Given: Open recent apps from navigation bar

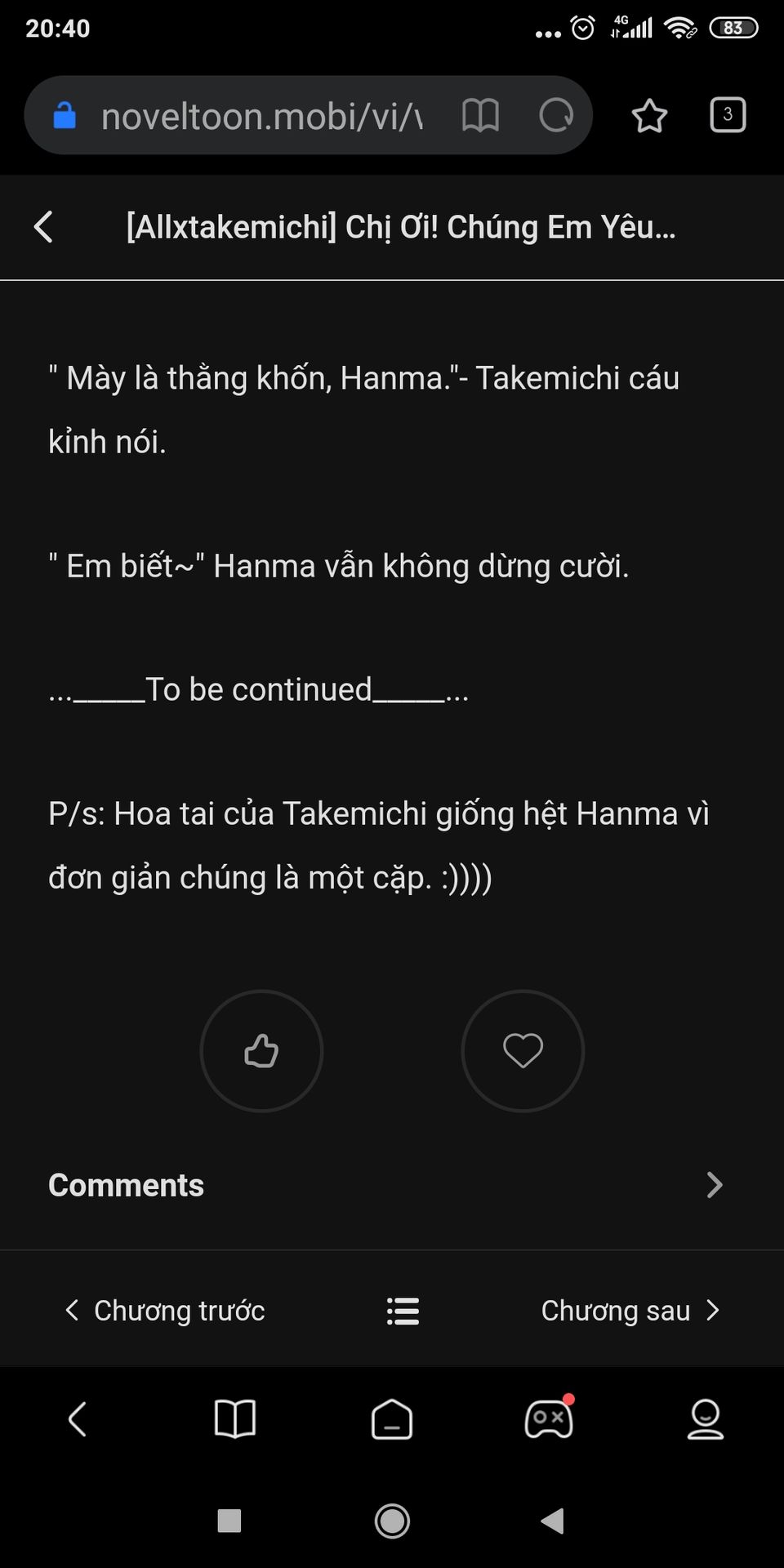Looking at the screenshot, I should tap(229, 1521).
